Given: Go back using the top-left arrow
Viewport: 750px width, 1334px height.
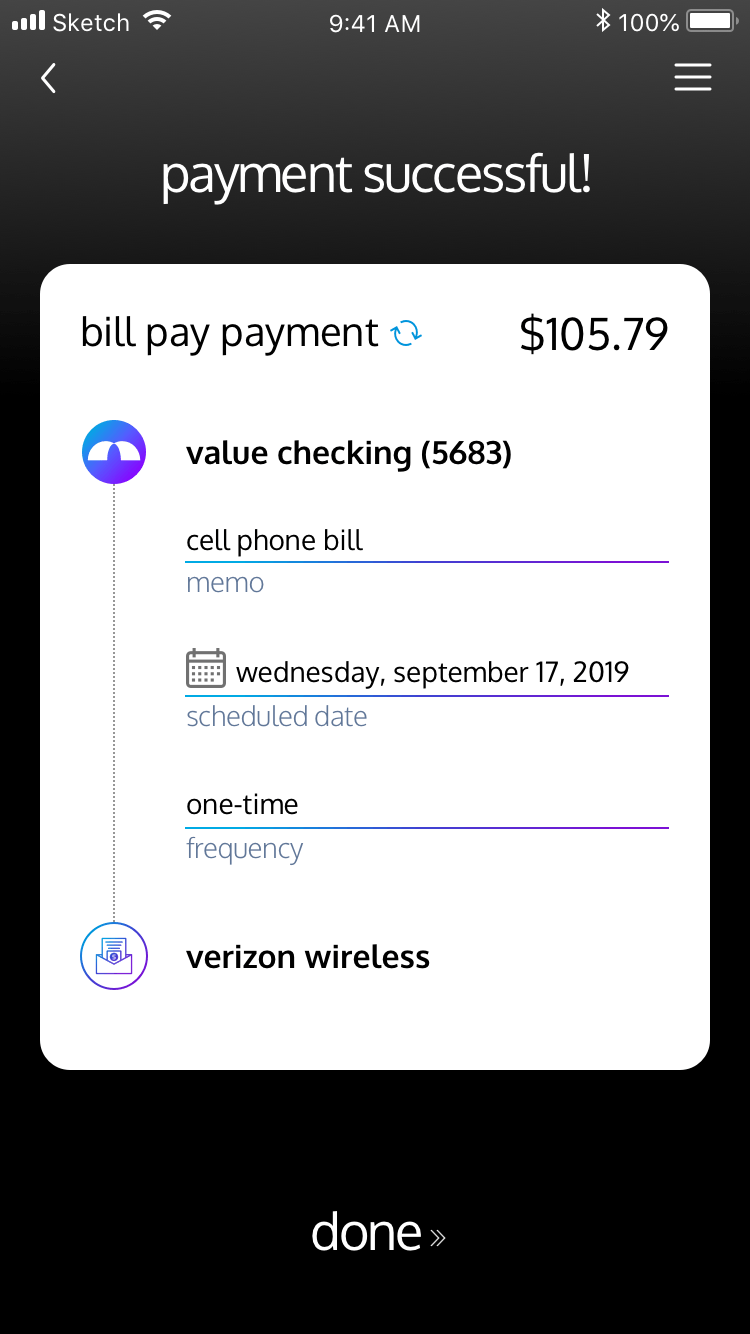Looking at the screenshot, I should (x=48, y=78).
